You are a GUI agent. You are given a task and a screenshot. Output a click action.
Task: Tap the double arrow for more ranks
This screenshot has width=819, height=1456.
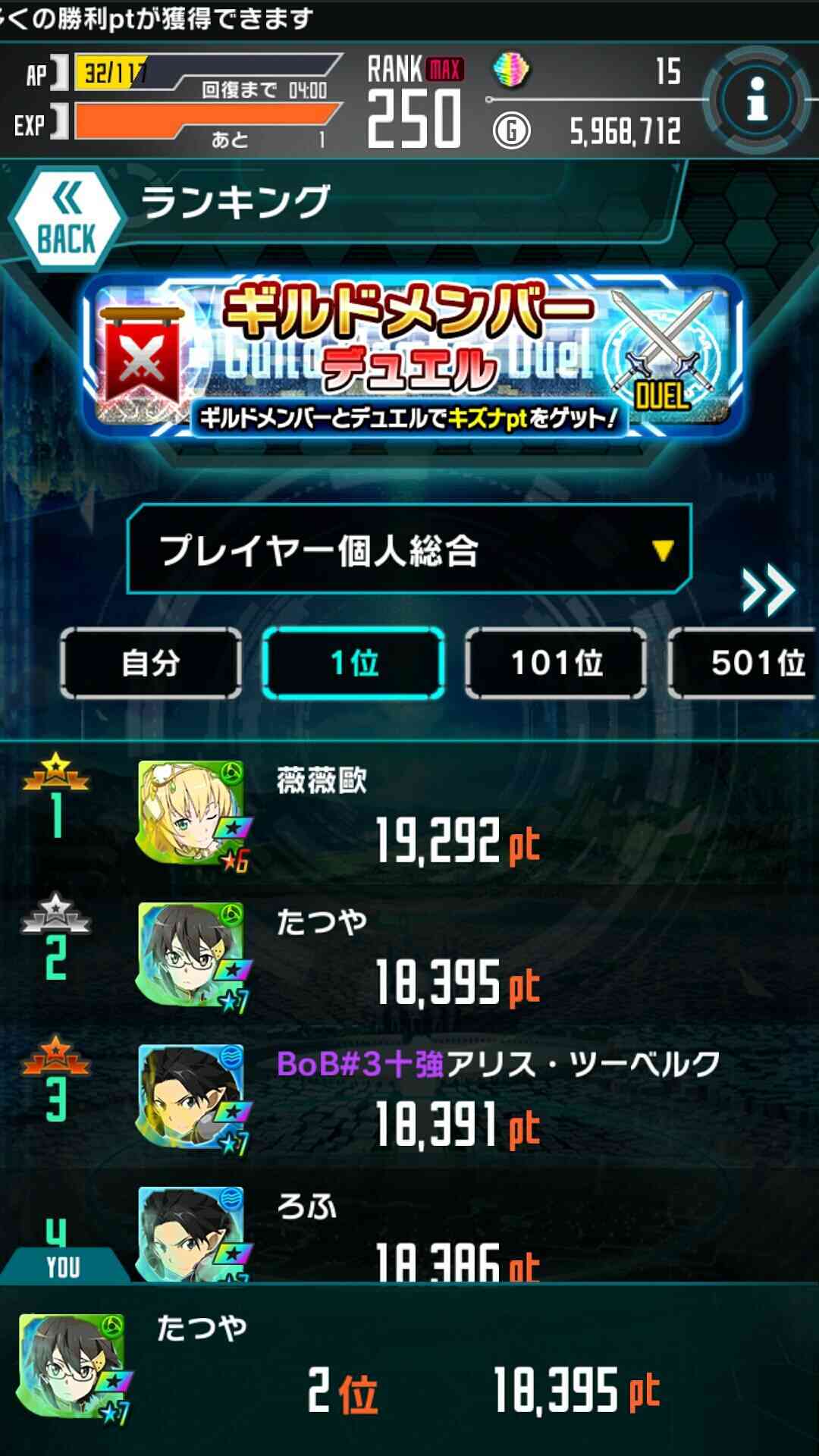[x=768, y=589]
